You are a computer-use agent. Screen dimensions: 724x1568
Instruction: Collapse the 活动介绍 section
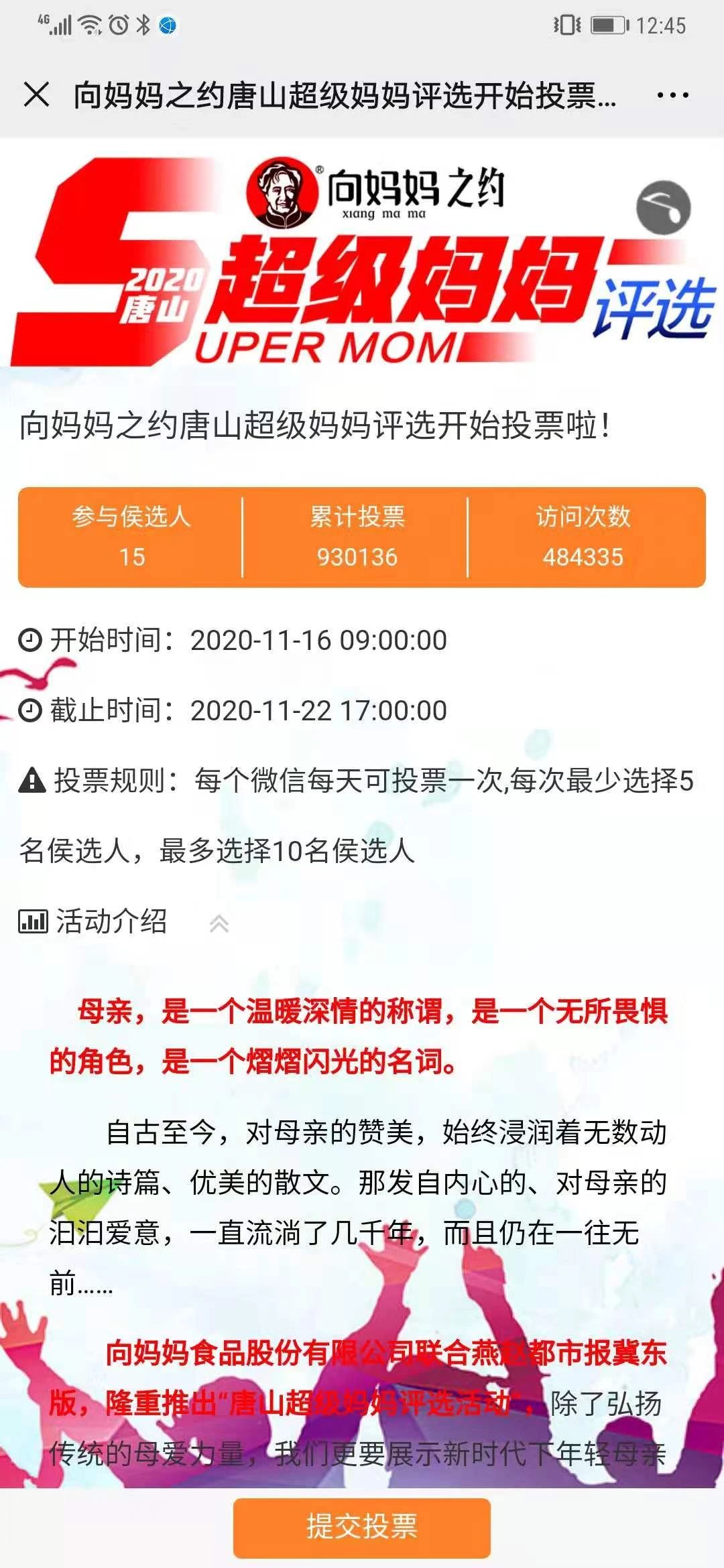(219, 924)
